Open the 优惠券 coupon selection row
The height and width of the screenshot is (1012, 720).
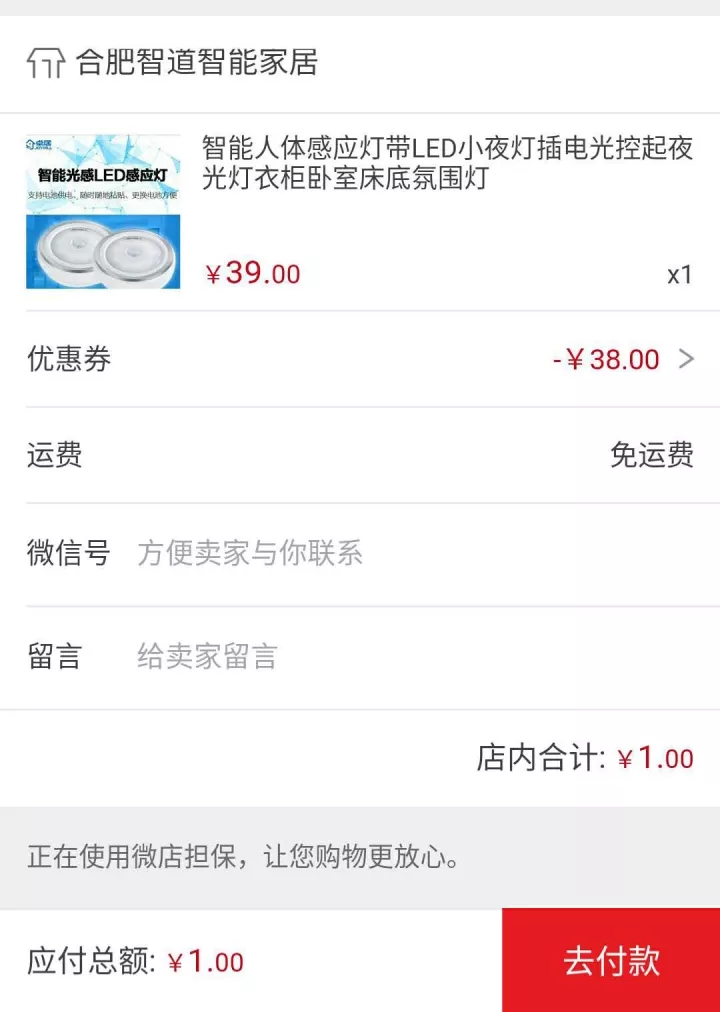click(360, 359)
